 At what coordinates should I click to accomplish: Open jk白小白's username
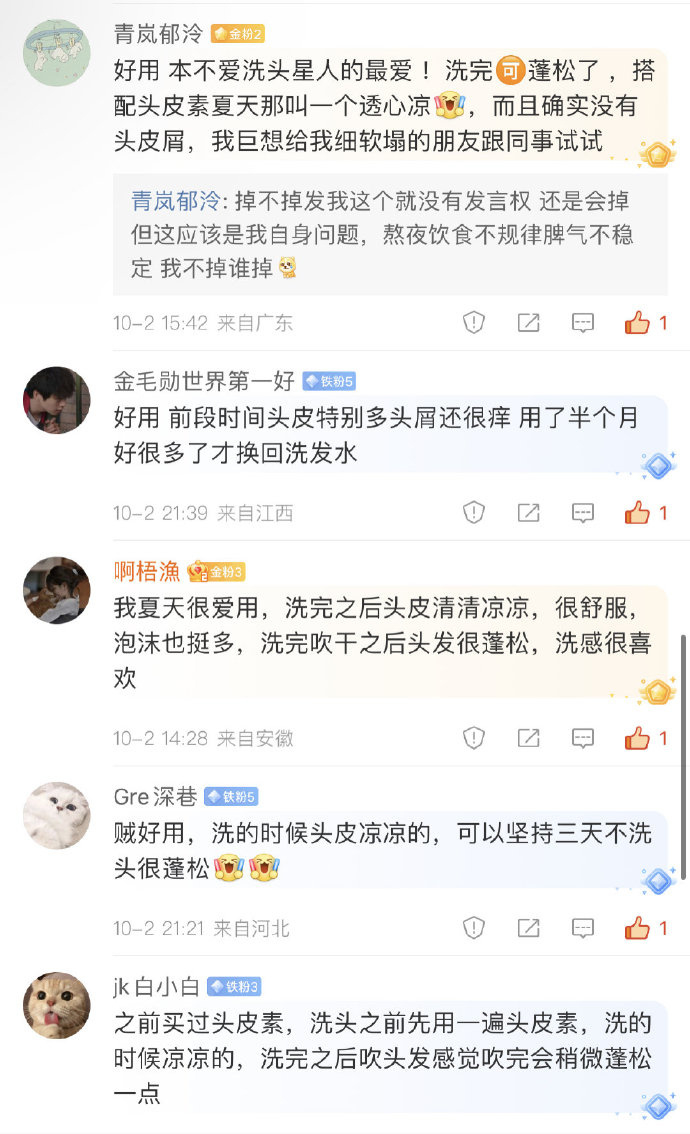pyautogui.click(x=156, y=986)
